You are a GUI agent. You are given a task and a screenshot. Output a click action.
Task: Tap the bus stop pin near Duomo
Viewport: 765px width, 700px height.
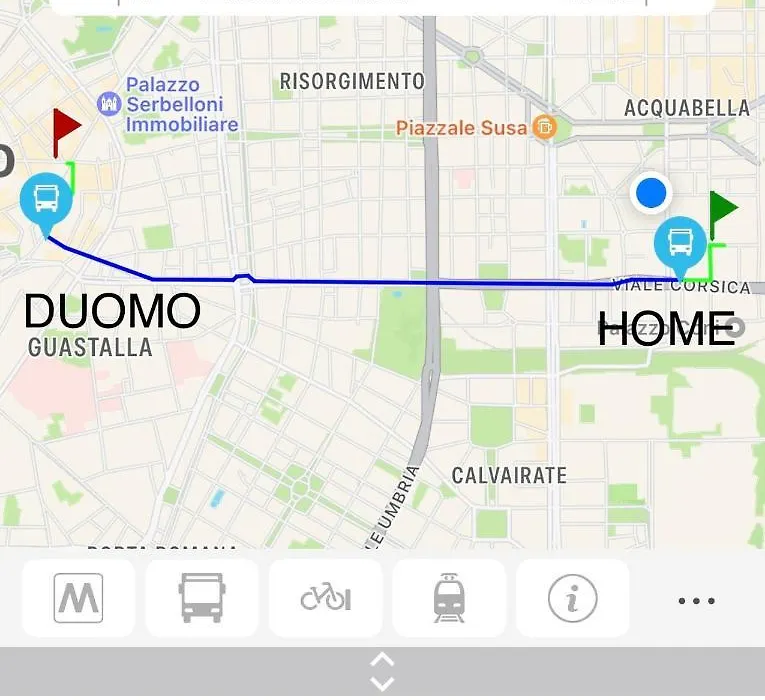point(46,200)
